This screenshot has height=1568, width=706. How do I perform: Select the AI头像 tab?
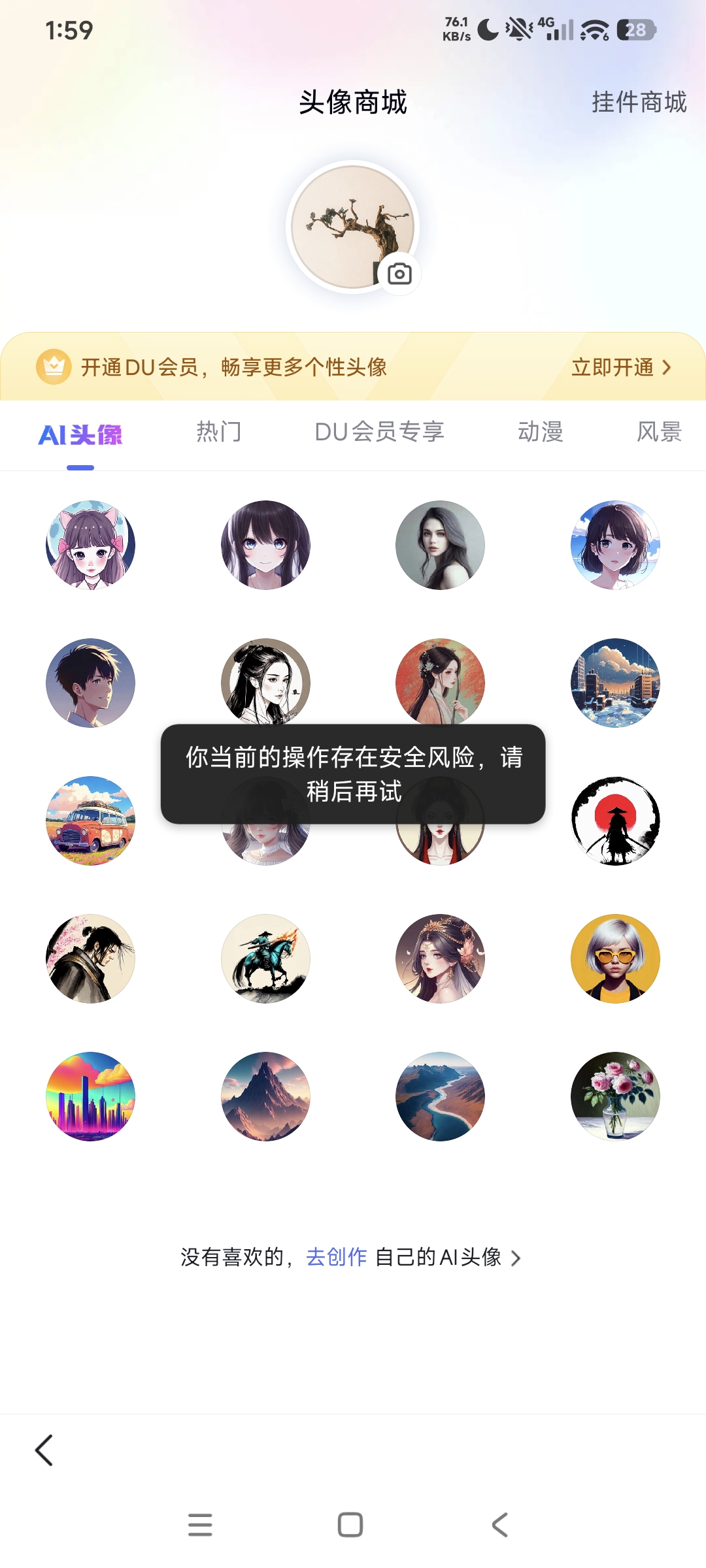[80, 434]
